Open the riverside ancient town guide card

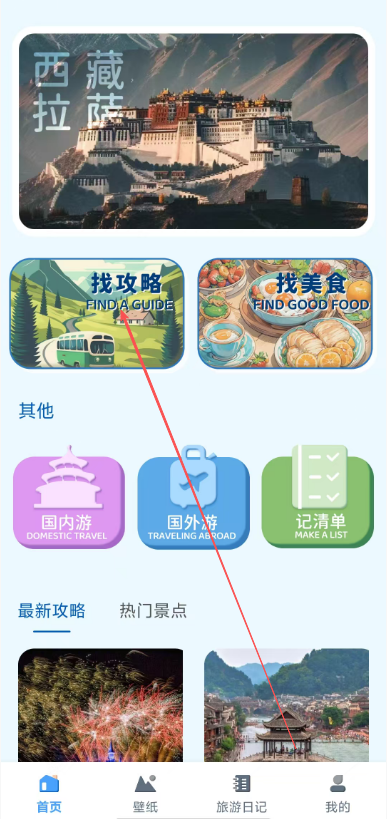coord(286,705)
